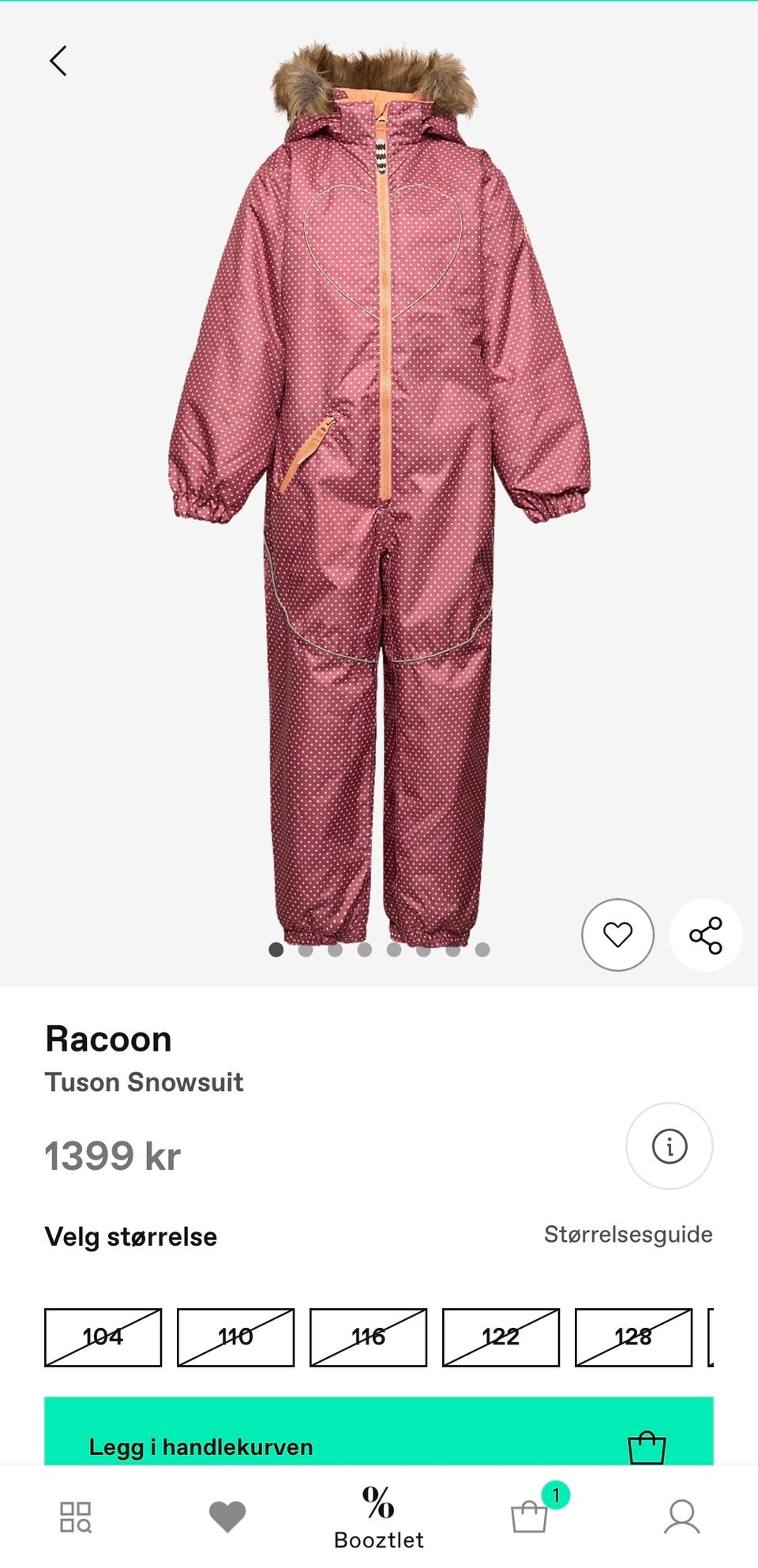The height and width of the screenshot is (1568, 758).
Task: Share this Racoon snowsuit
Action: (706, 934)
